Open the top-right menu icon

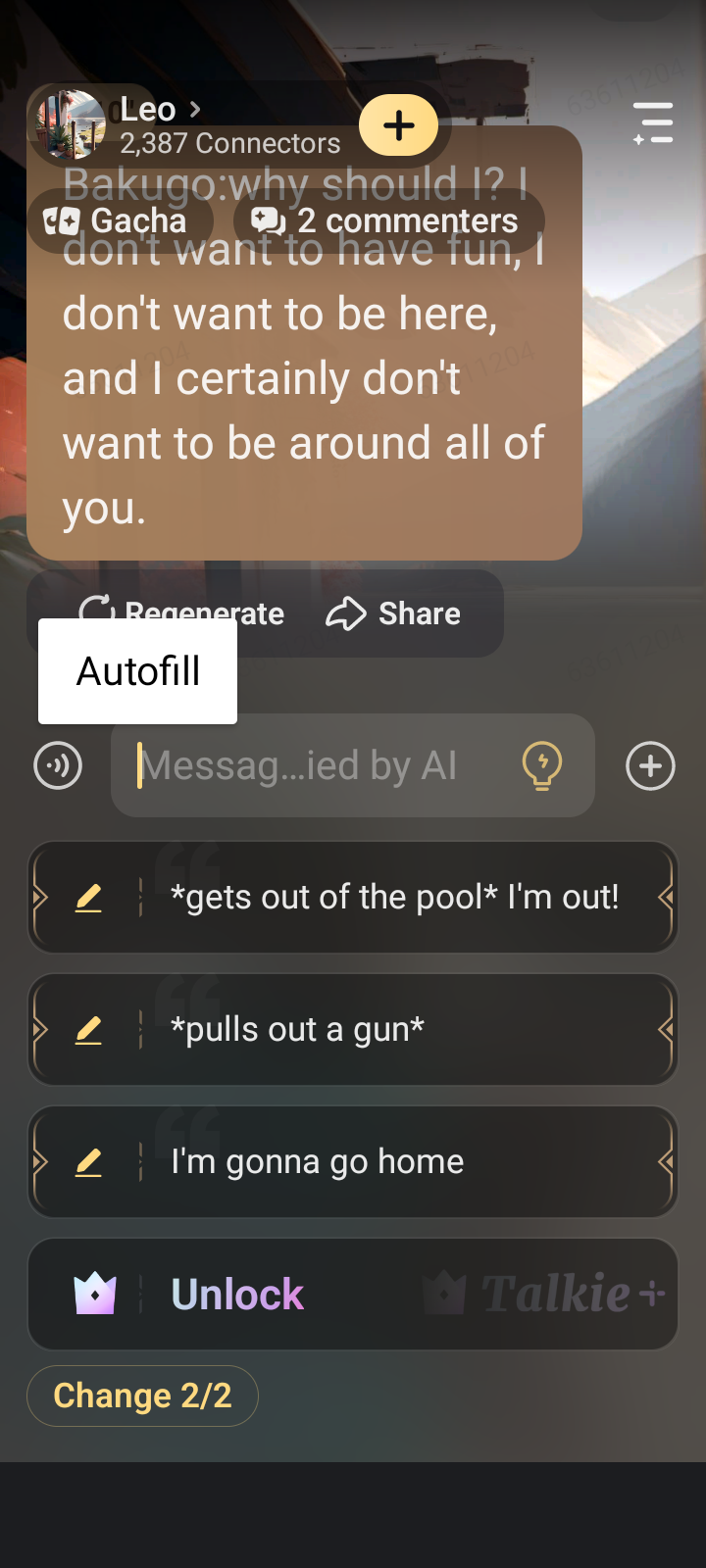click(653, 123)
